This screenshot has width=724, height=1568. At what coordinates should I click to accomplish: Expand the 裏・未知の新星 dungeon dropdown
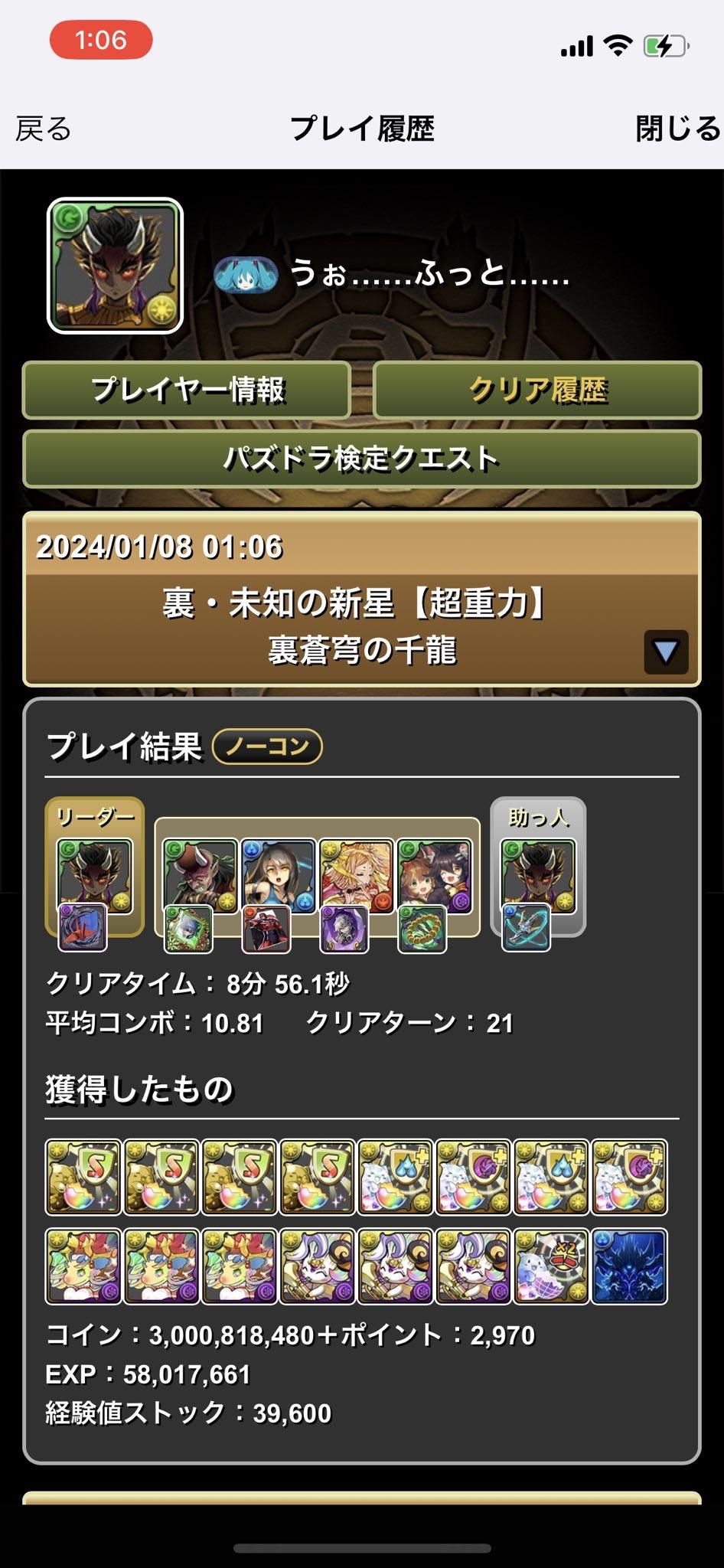[x=665, y=652]
